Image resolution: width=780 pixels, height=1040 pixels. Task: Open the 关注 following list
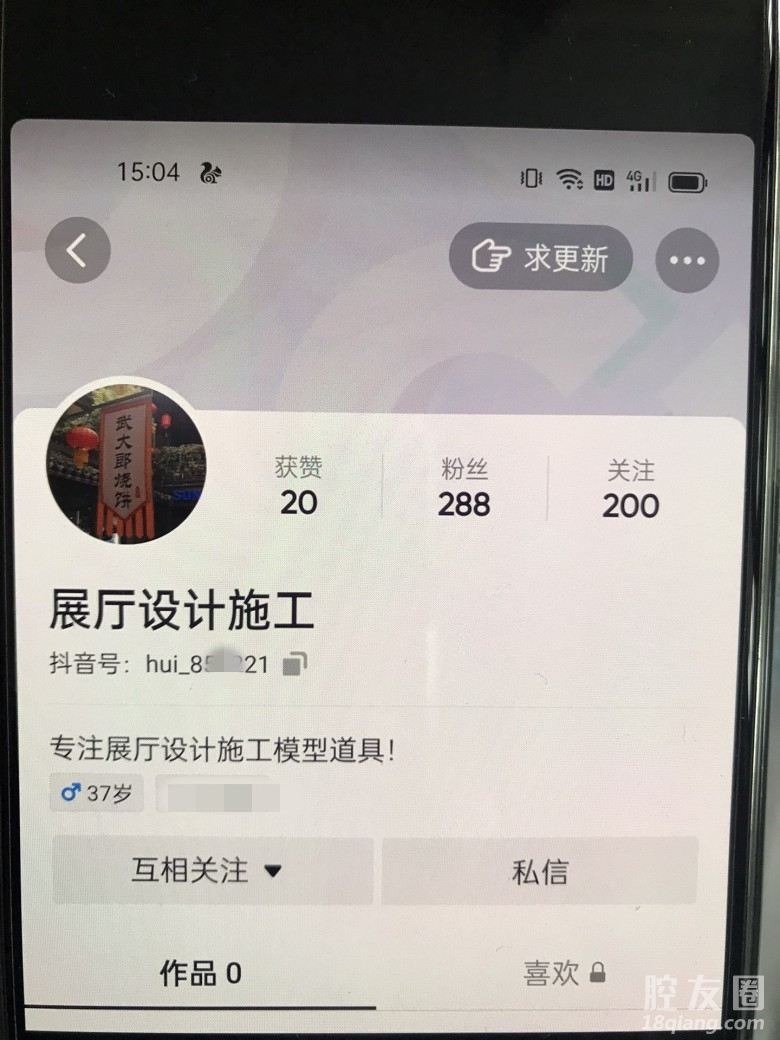(x=630, y=489)
